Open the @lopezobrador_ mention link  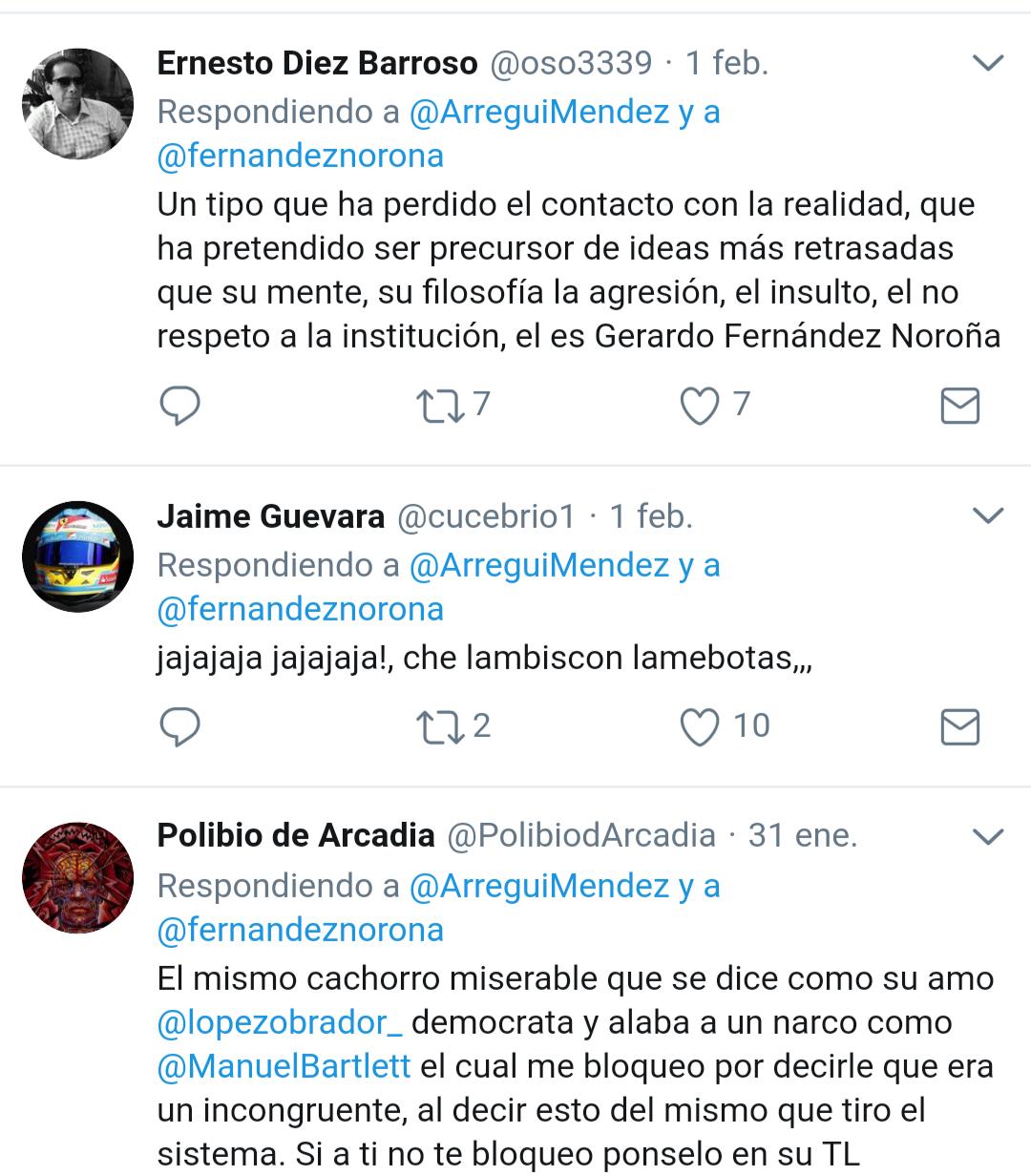click(x=279, y=1022)
